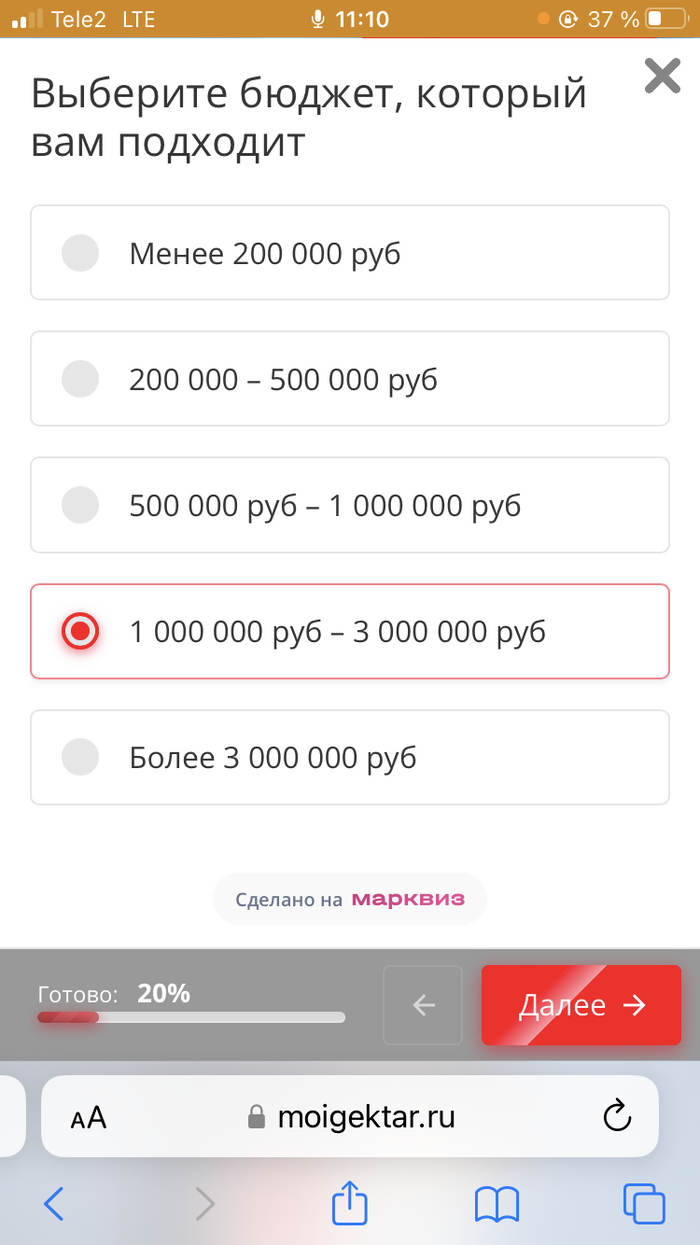Reload the page in Safari
700x1245 pixels.
click(x=618, y=1115)
